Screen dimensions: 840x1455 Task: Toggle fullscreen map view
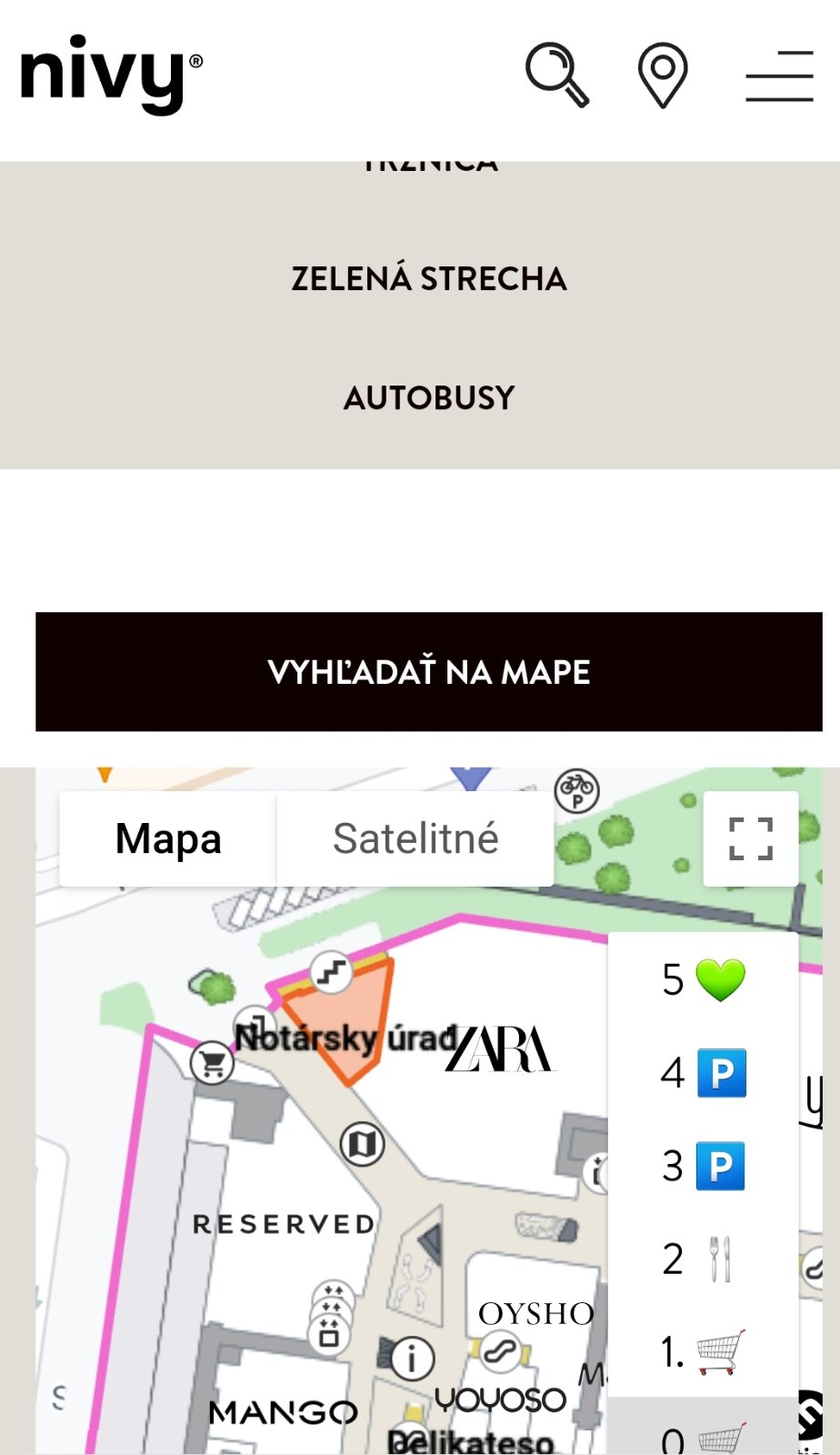(751, 838)
